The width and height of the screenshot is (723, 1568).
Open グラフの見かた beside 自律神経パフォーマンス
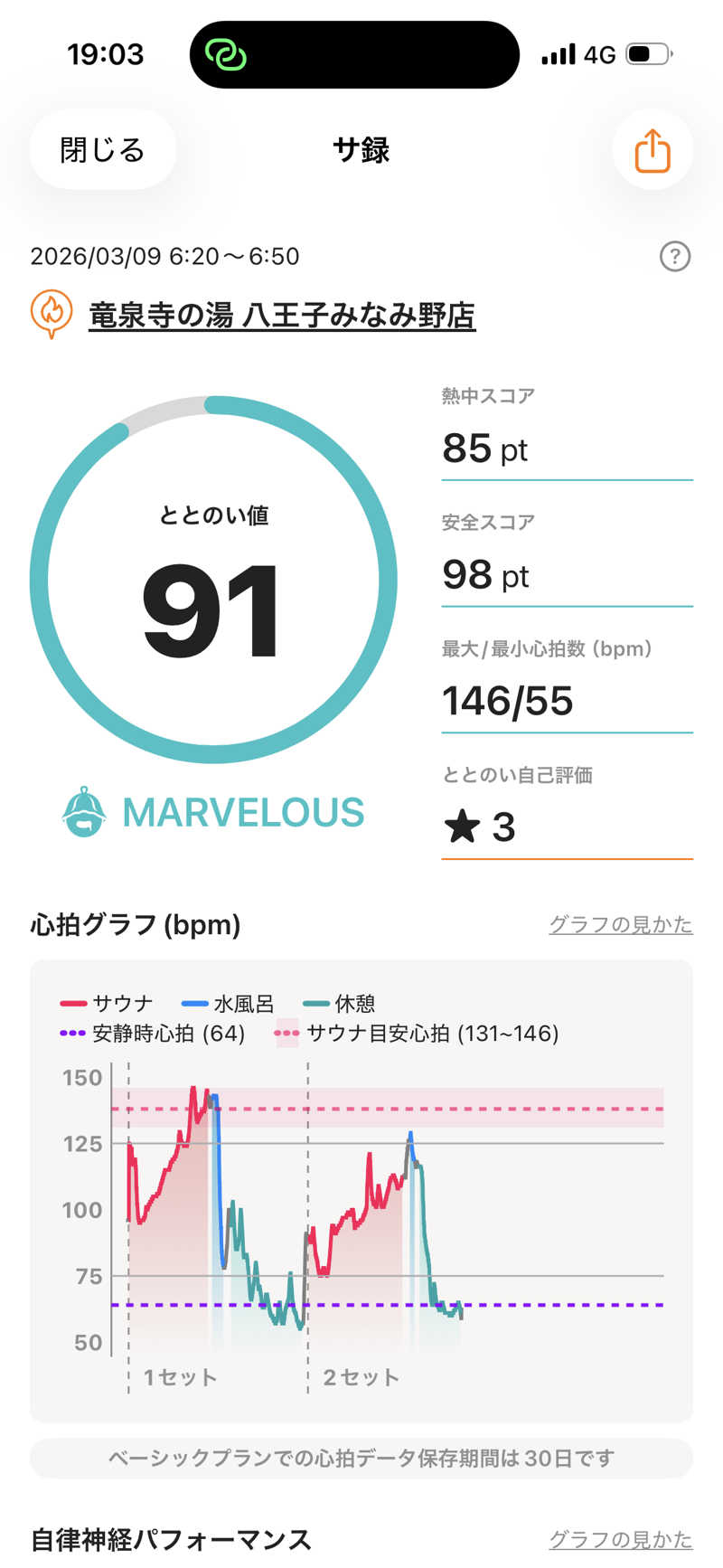pyautogui.click(x=620, y=1539)
